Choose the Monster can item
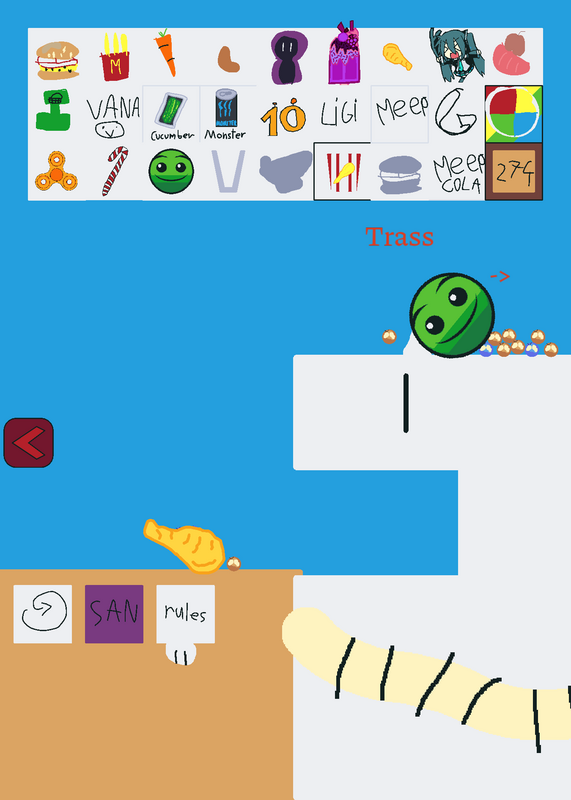The width and height of the screenshot is (571, 800). point(226,114)
